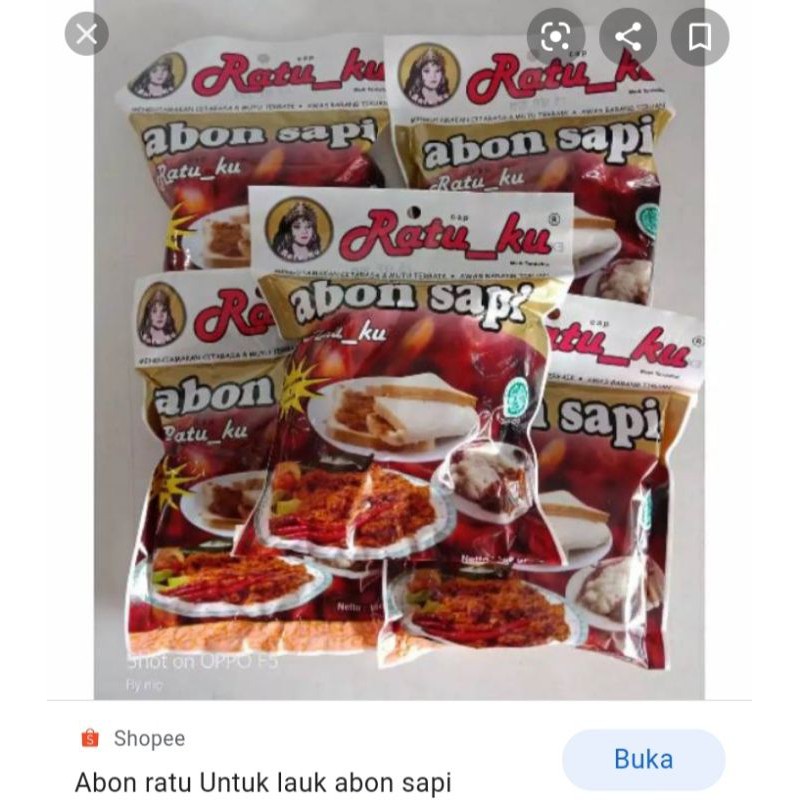Screen dimensions: 800x800
Task: Share this image result
Action: coord(628,37)
